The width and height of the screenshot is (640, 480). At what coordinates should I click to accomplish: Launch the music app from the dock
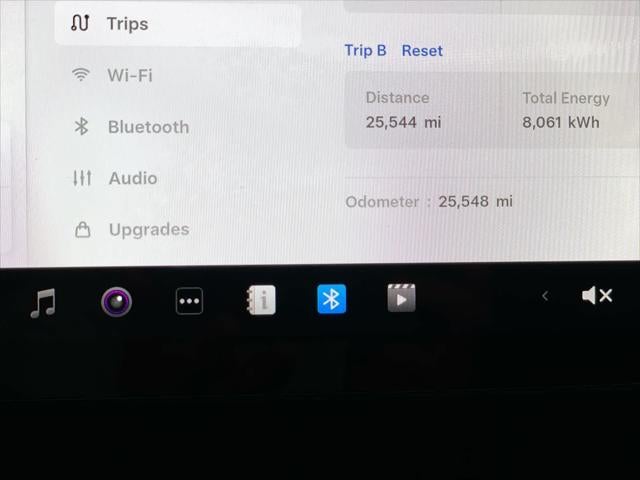click(43, 300)
